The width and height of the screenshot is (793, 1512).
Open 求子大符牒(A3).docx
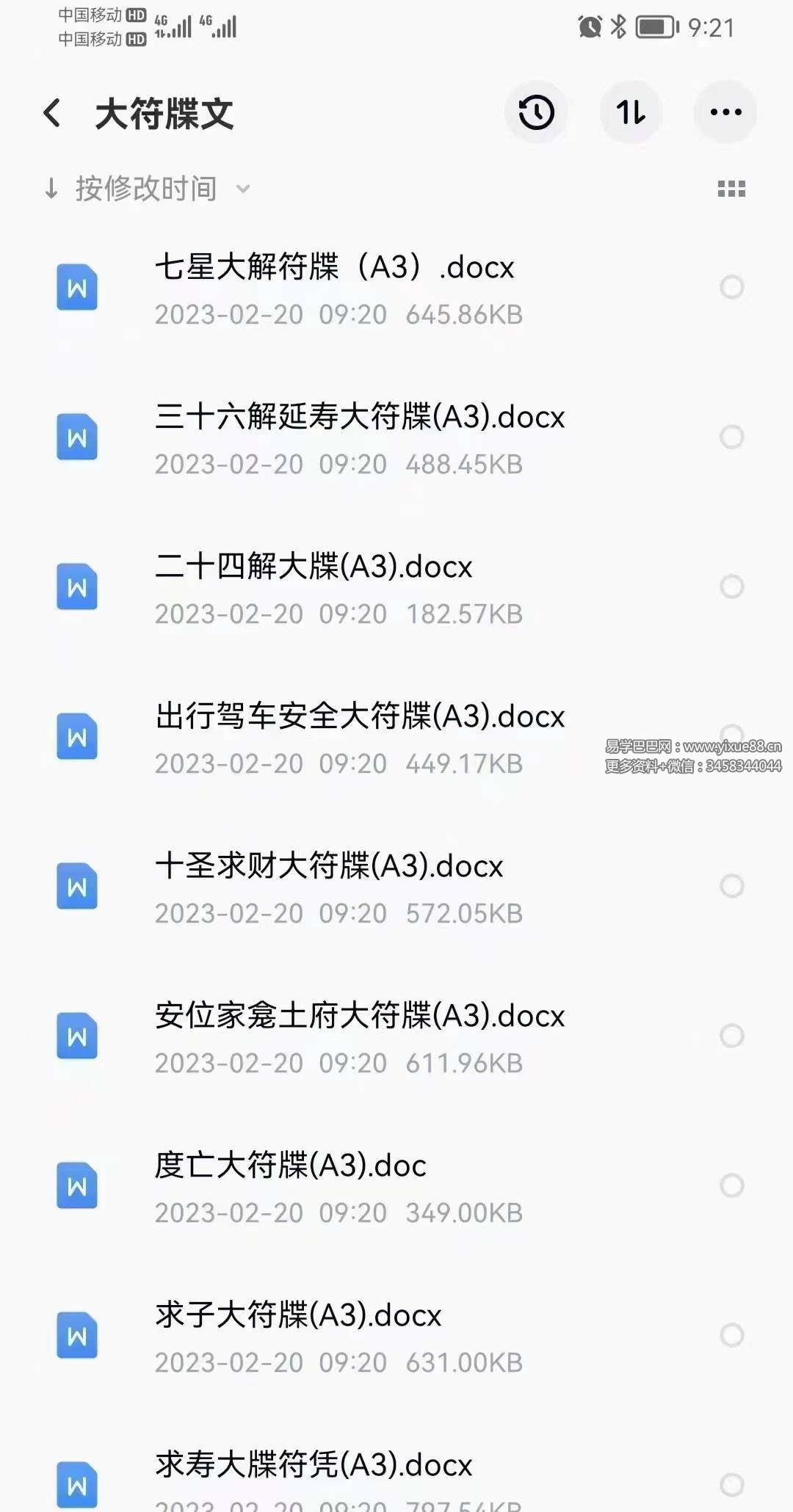pyautogui.click(x=298, y=1315)
